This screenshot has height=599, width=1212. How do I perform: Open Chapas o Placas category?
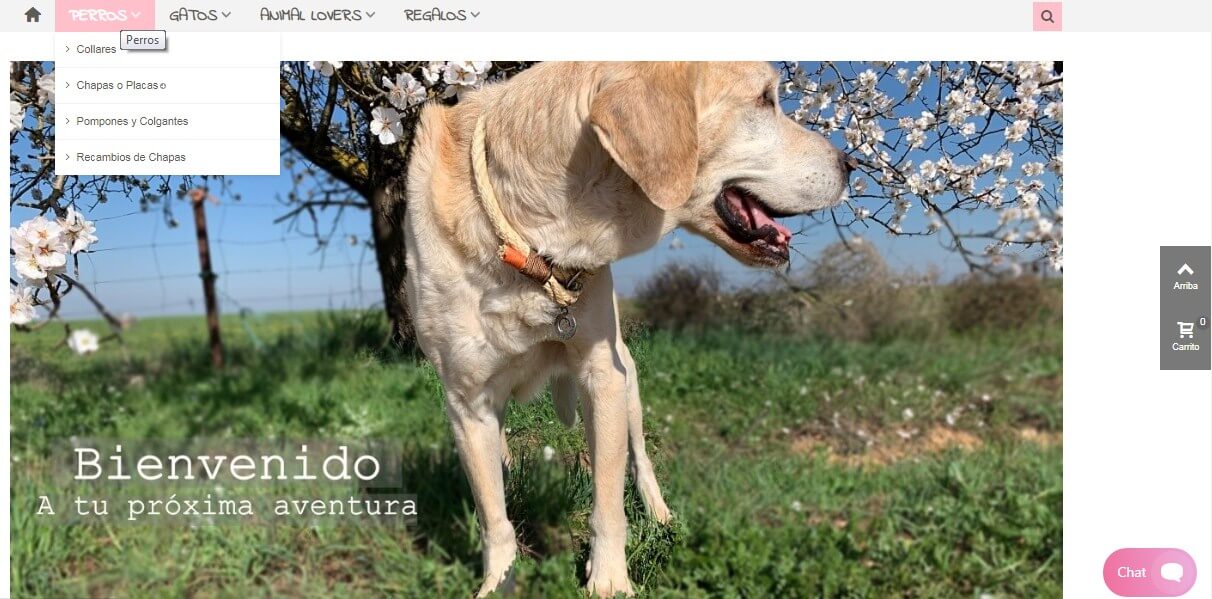click(x=118, y=85)
